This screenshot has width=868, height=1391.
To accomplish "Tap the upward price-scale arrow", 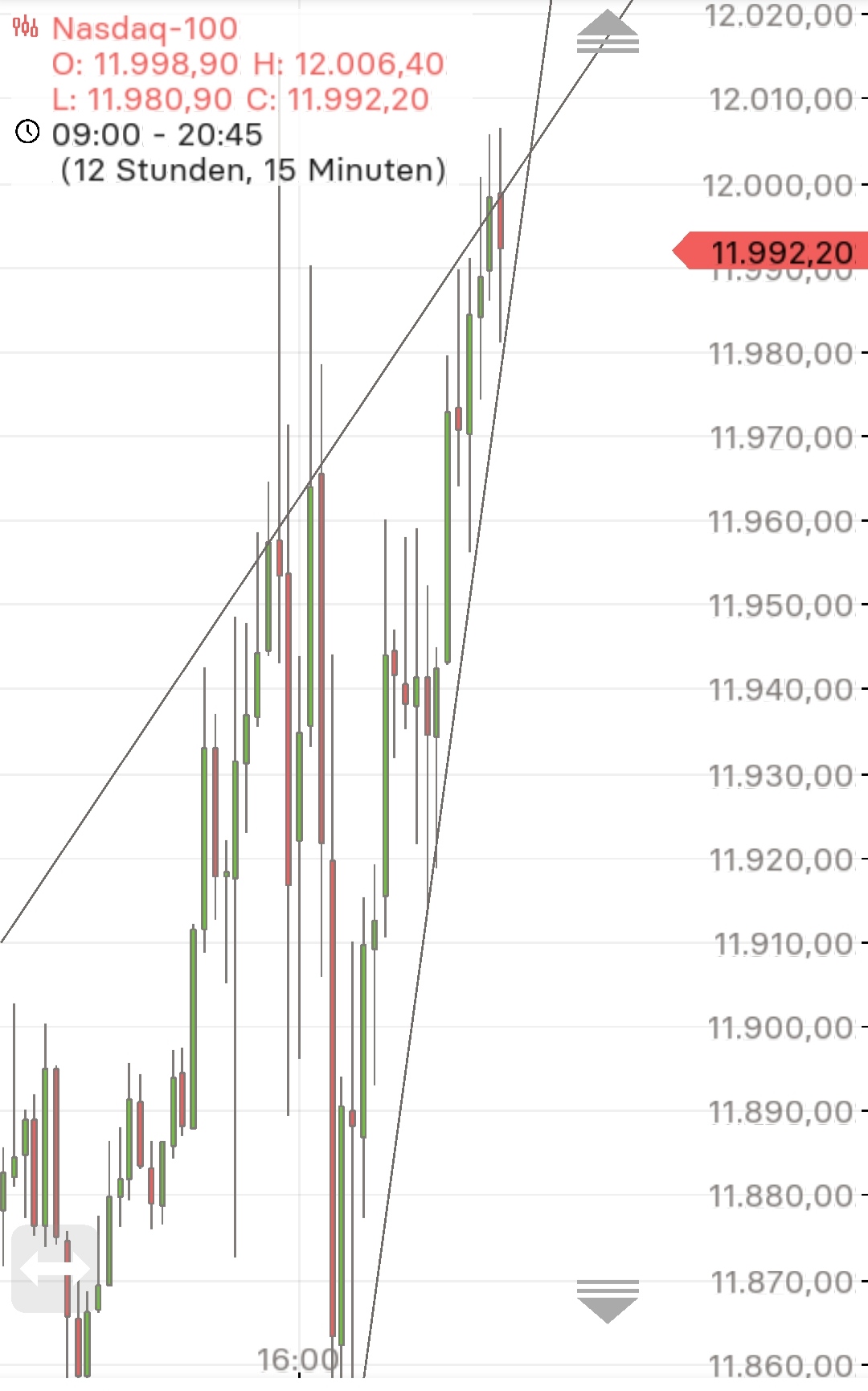I will (608, 32).
